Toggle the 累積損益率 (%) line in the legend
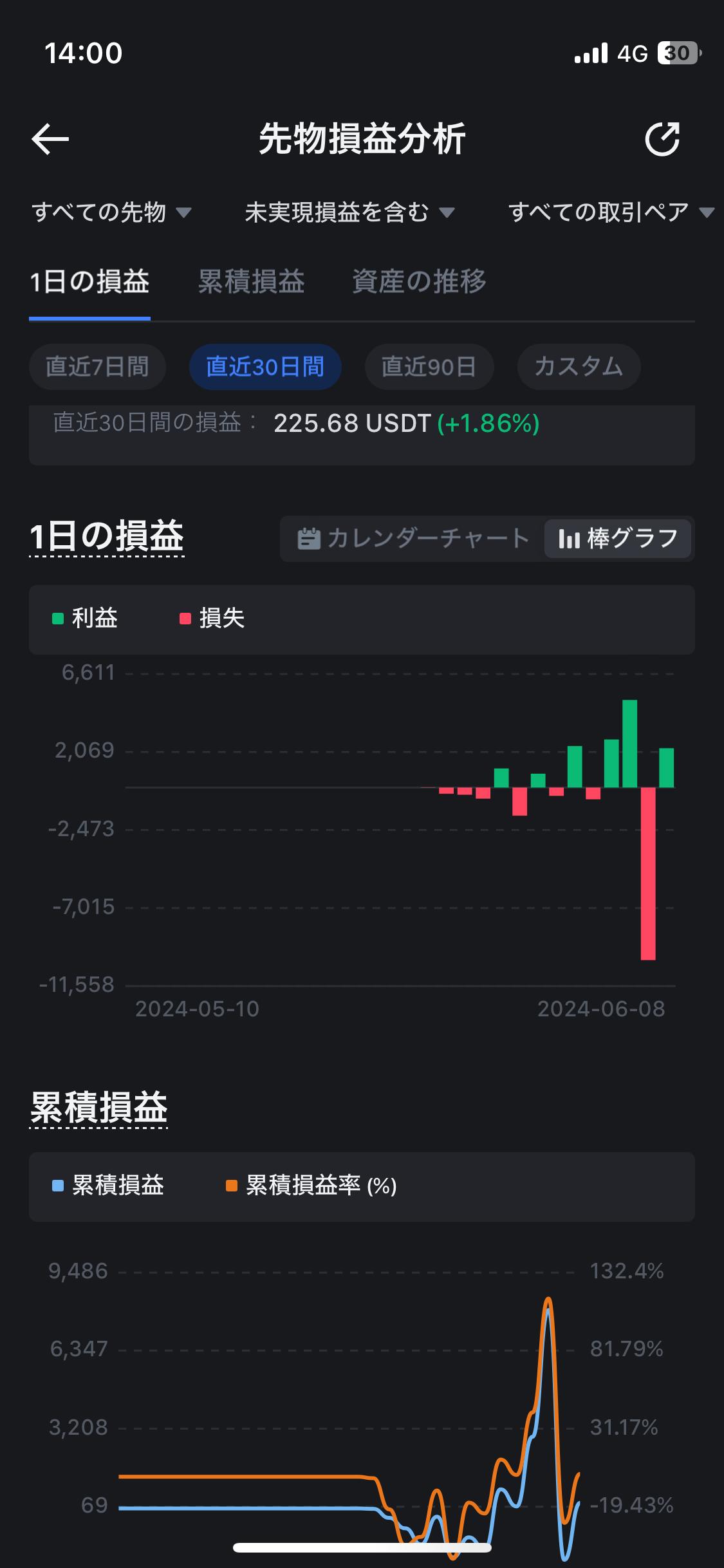This screenshot has width=724, height=1568. 311,1186
